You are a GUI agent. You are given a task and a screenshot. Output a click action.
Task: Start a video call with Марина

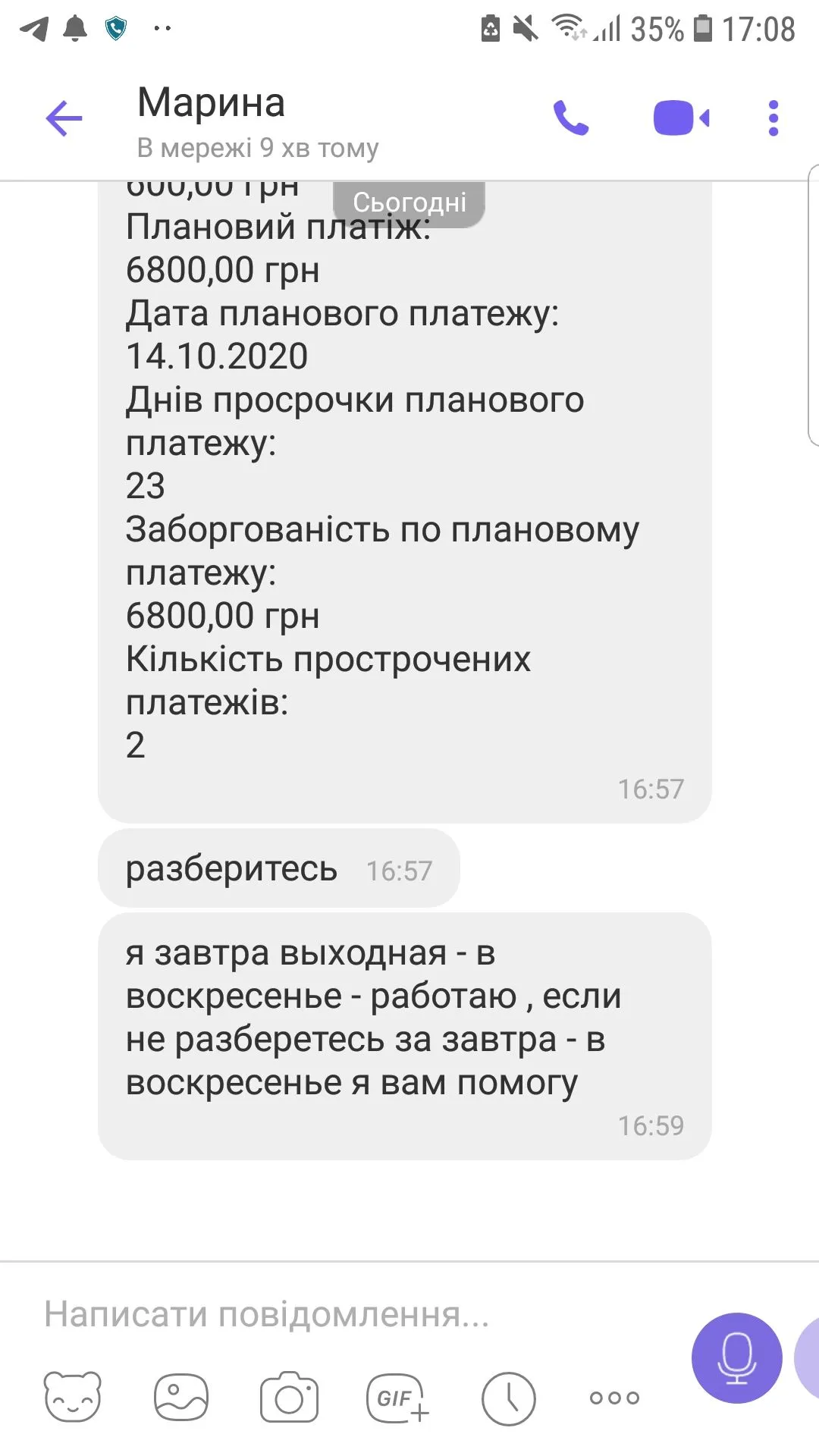(x=680, y=118)
